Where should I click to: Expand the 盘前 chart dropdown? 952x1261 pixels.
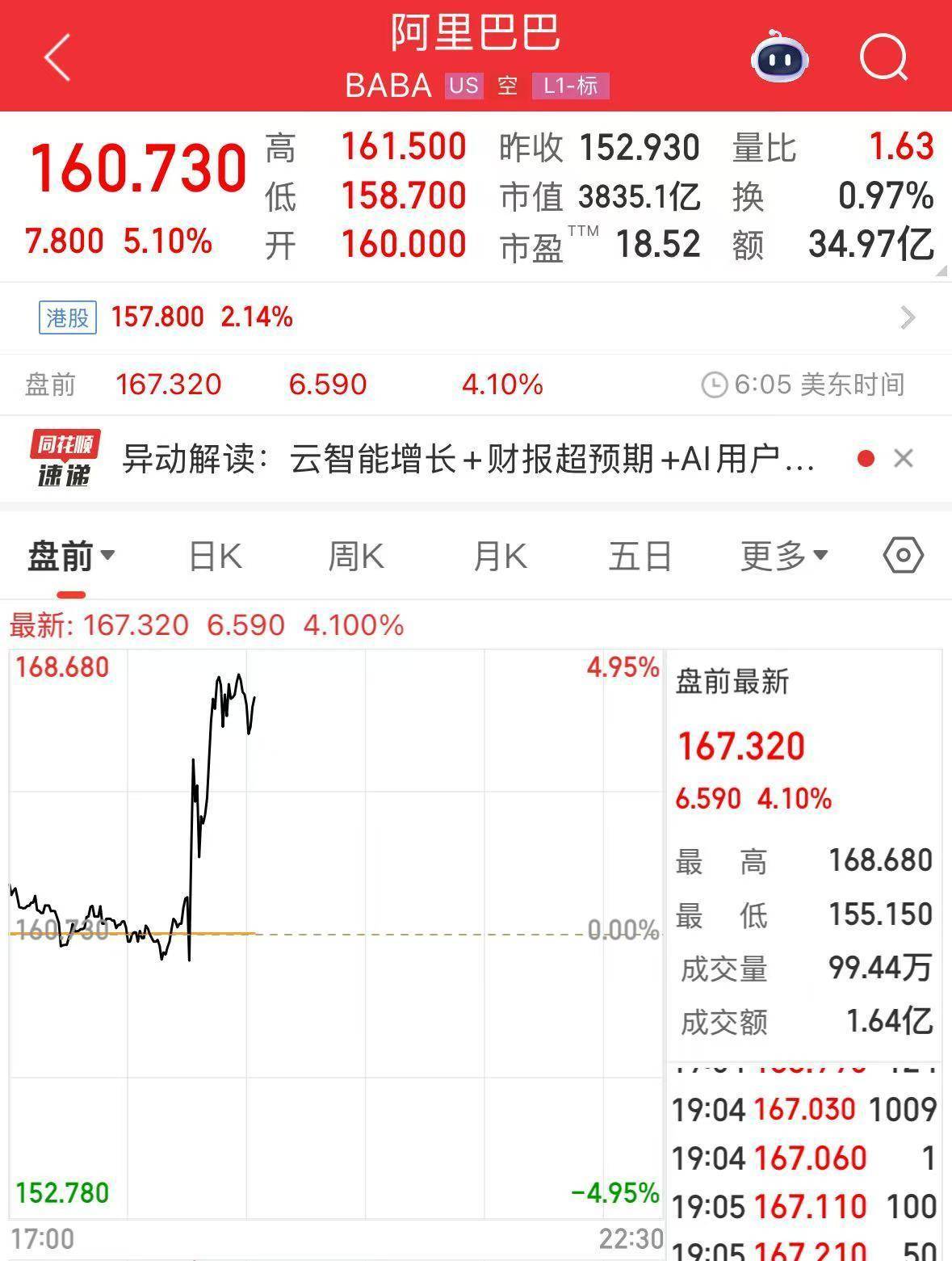(71, 557)
